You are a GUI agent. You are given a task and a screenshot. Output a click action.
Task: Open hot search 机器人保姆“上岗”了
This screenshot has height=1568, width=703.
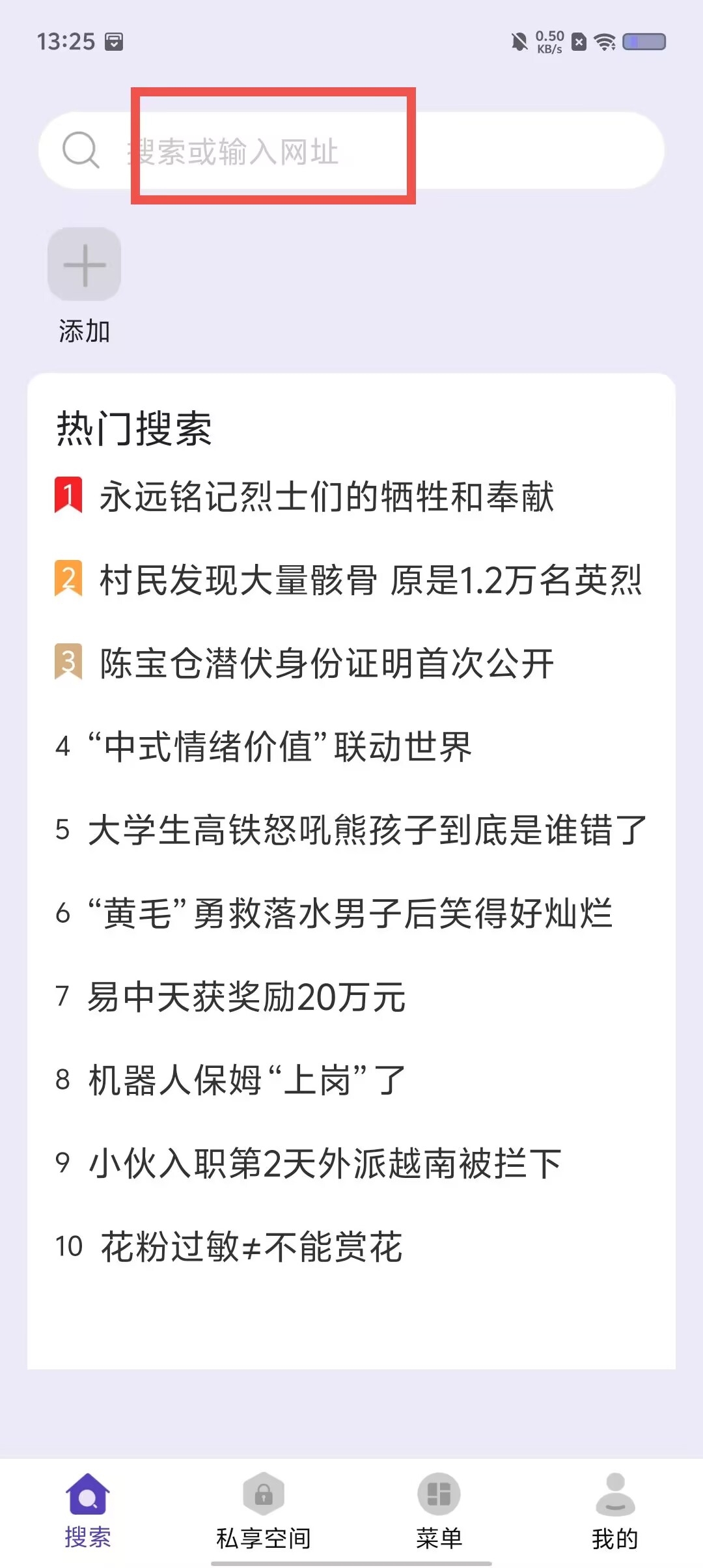246,1080
